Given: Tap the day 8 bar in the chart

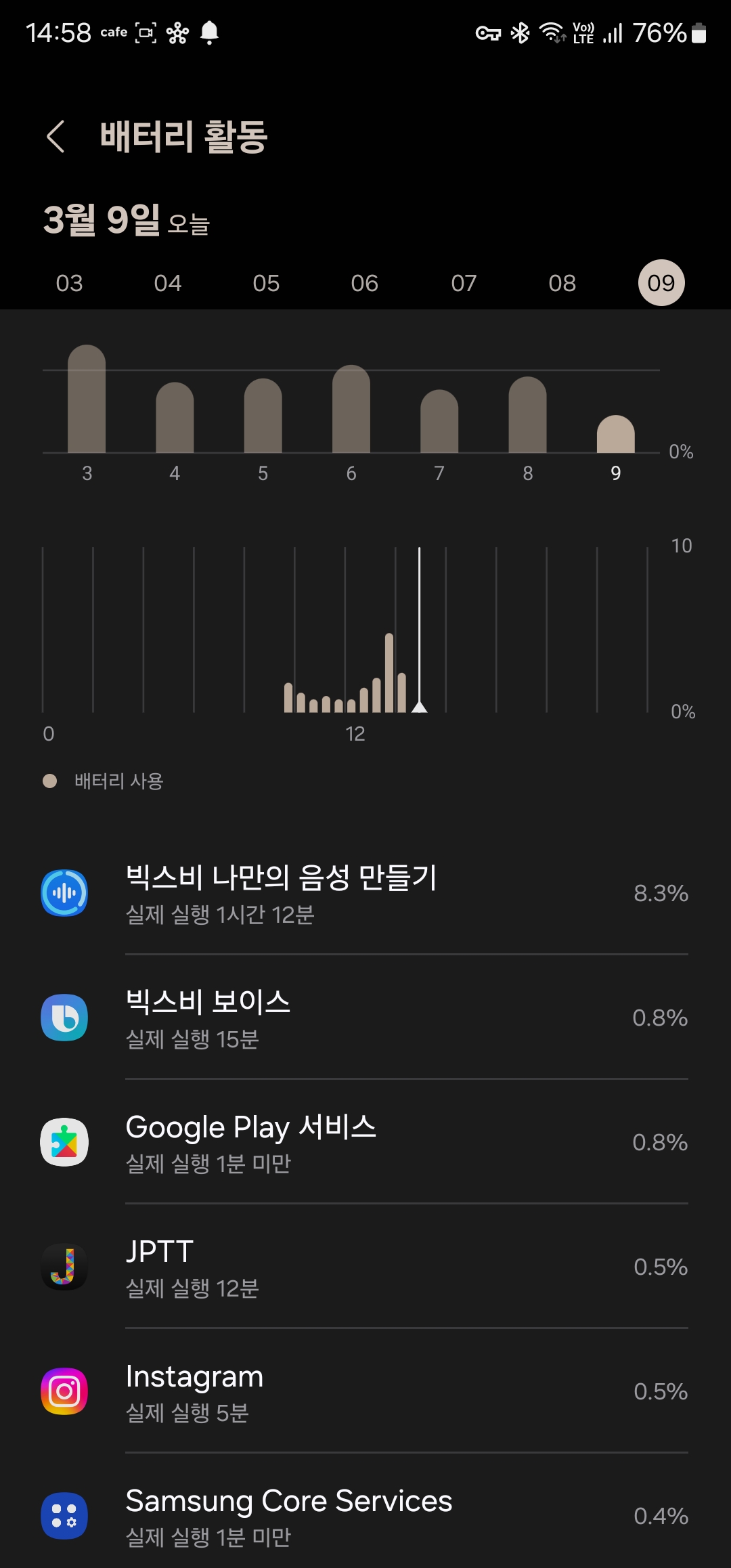Looking at the screenshot, I should coord(527,414).
